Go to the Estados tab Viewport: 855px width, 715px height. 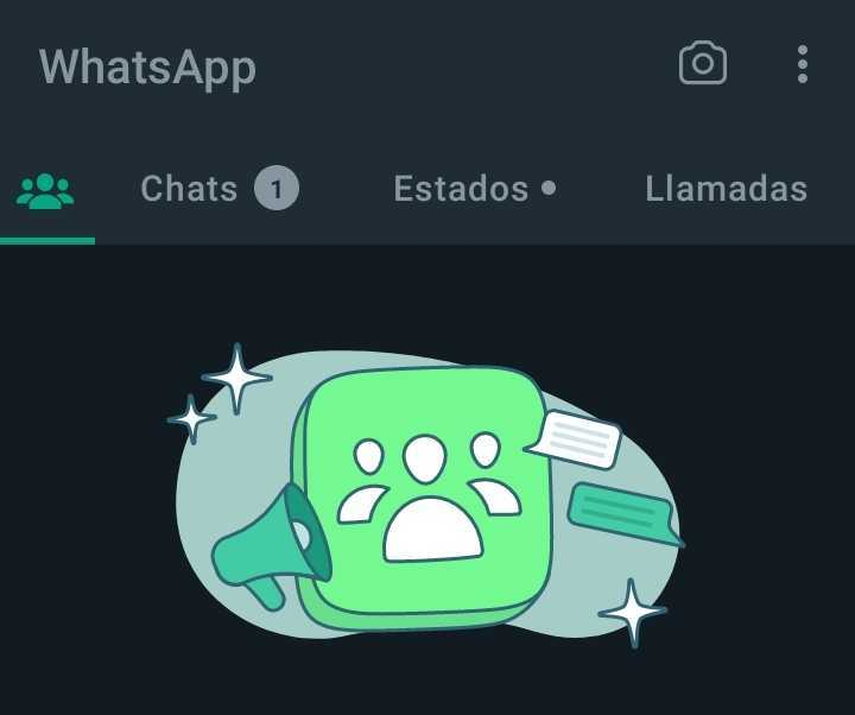tap(474, 189)
